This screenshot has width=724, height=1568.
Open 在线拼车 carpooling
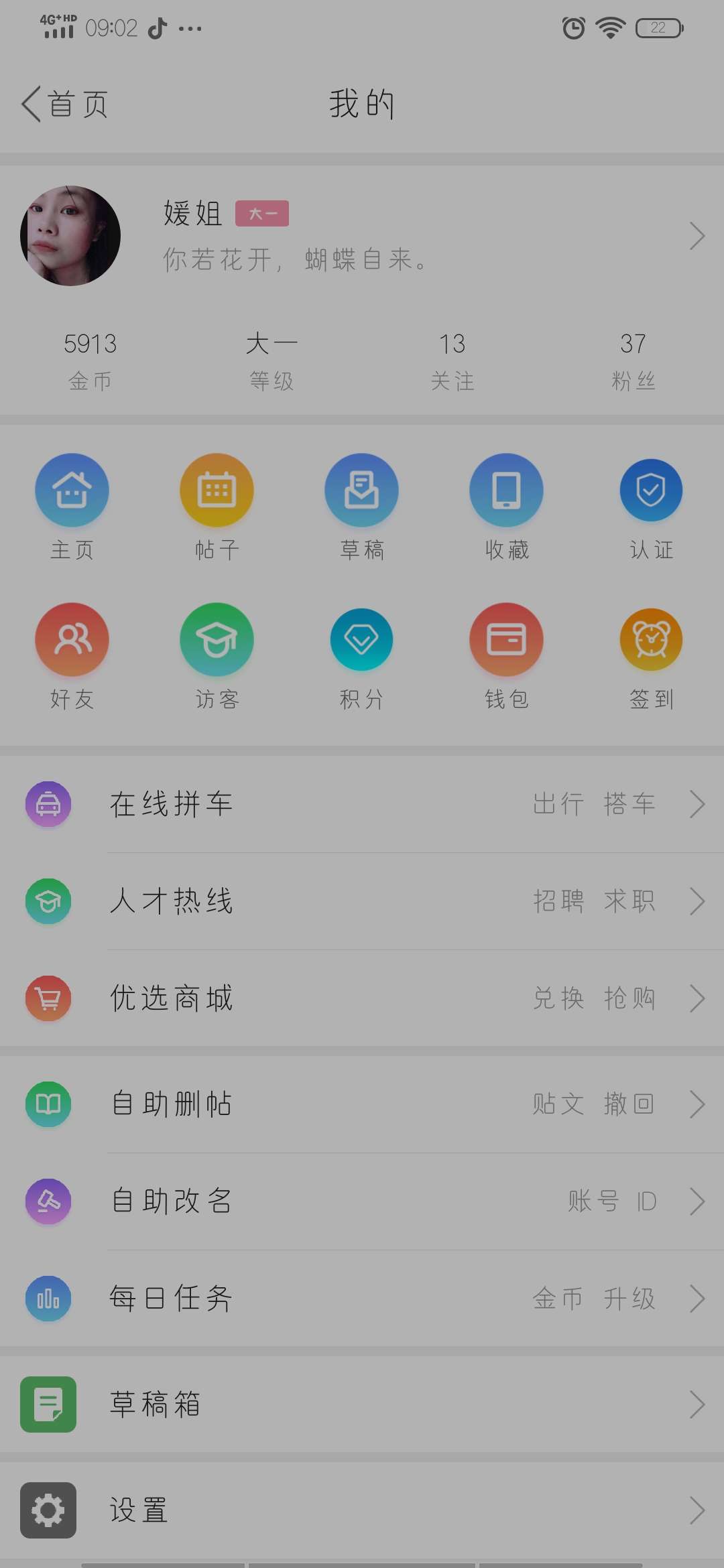pos(362,804)
